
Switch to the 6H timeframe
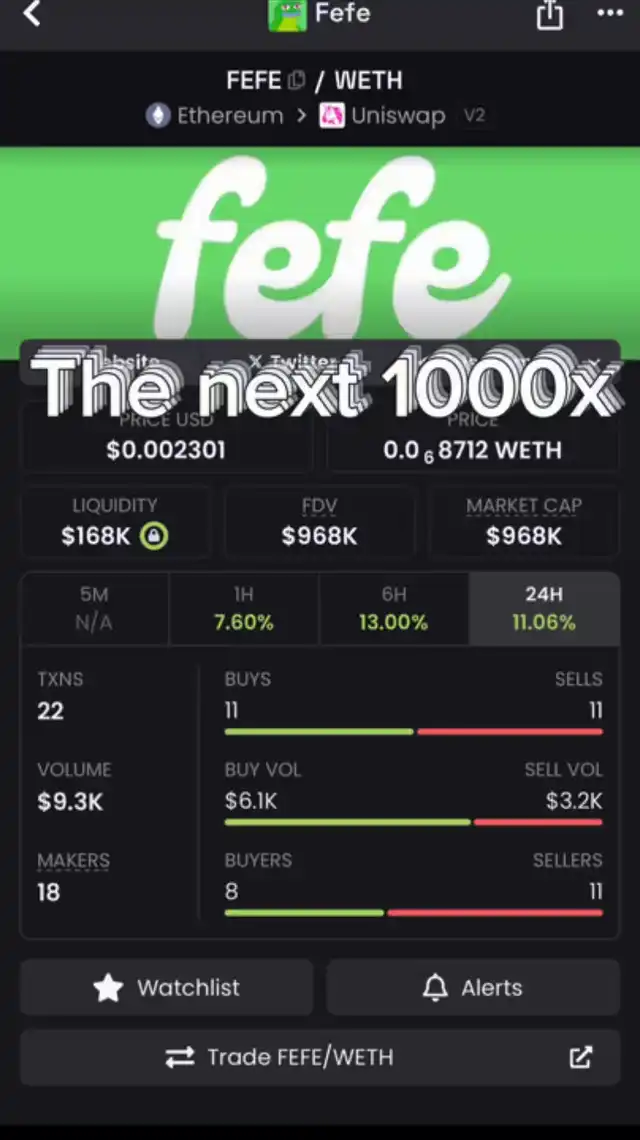(x=393, y=609)
